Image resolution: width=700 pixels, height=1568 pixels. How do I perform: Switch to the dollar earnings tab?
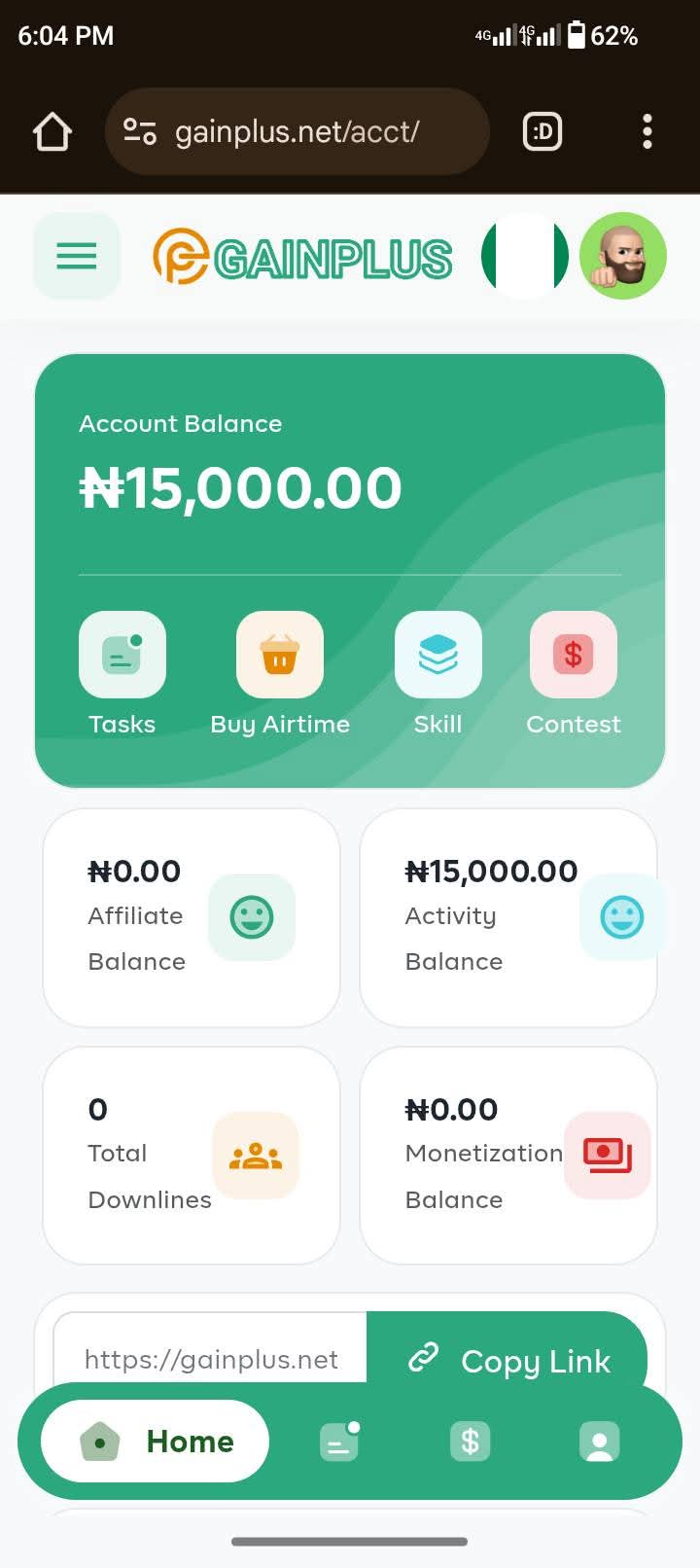[x=471, y=1442]
